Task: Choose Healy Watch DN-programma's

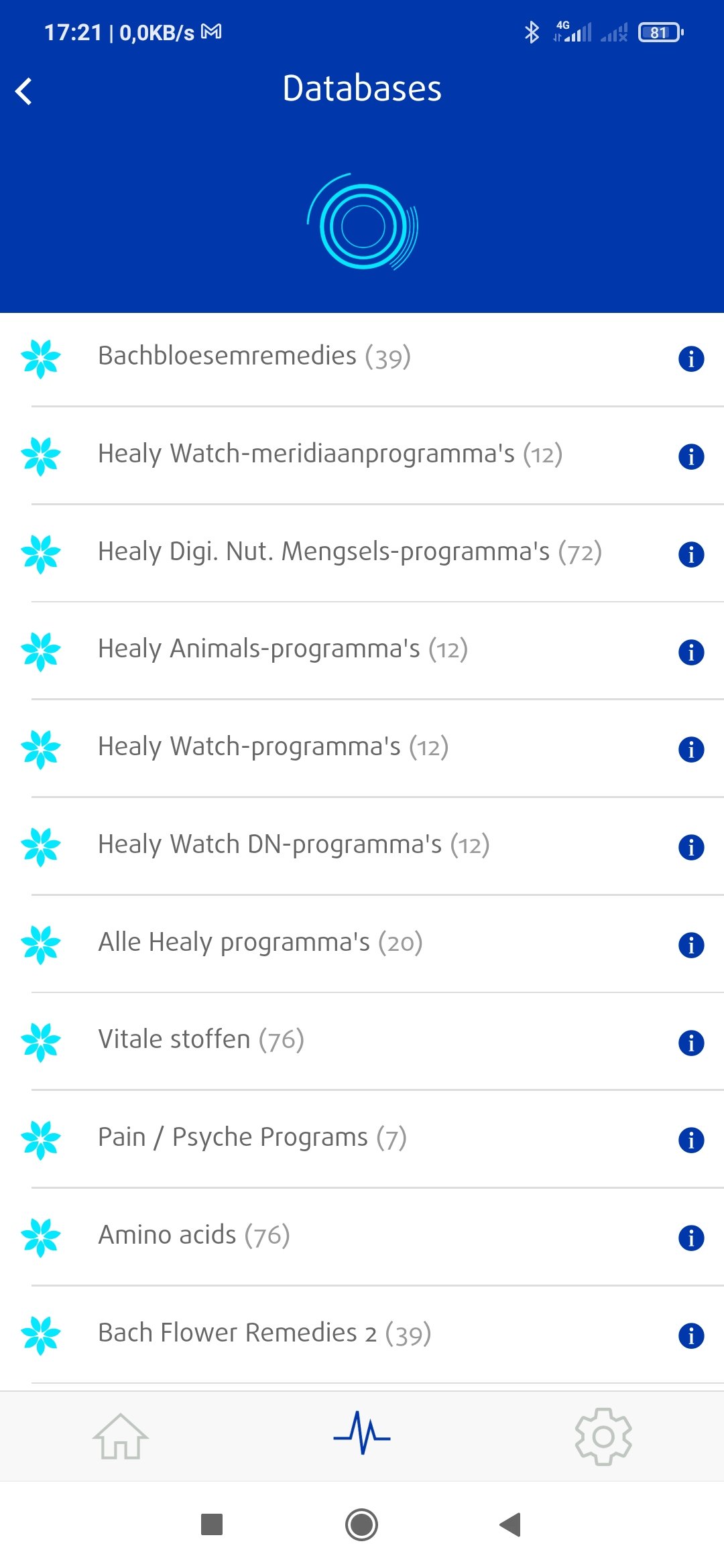Action: click(294, 845)
